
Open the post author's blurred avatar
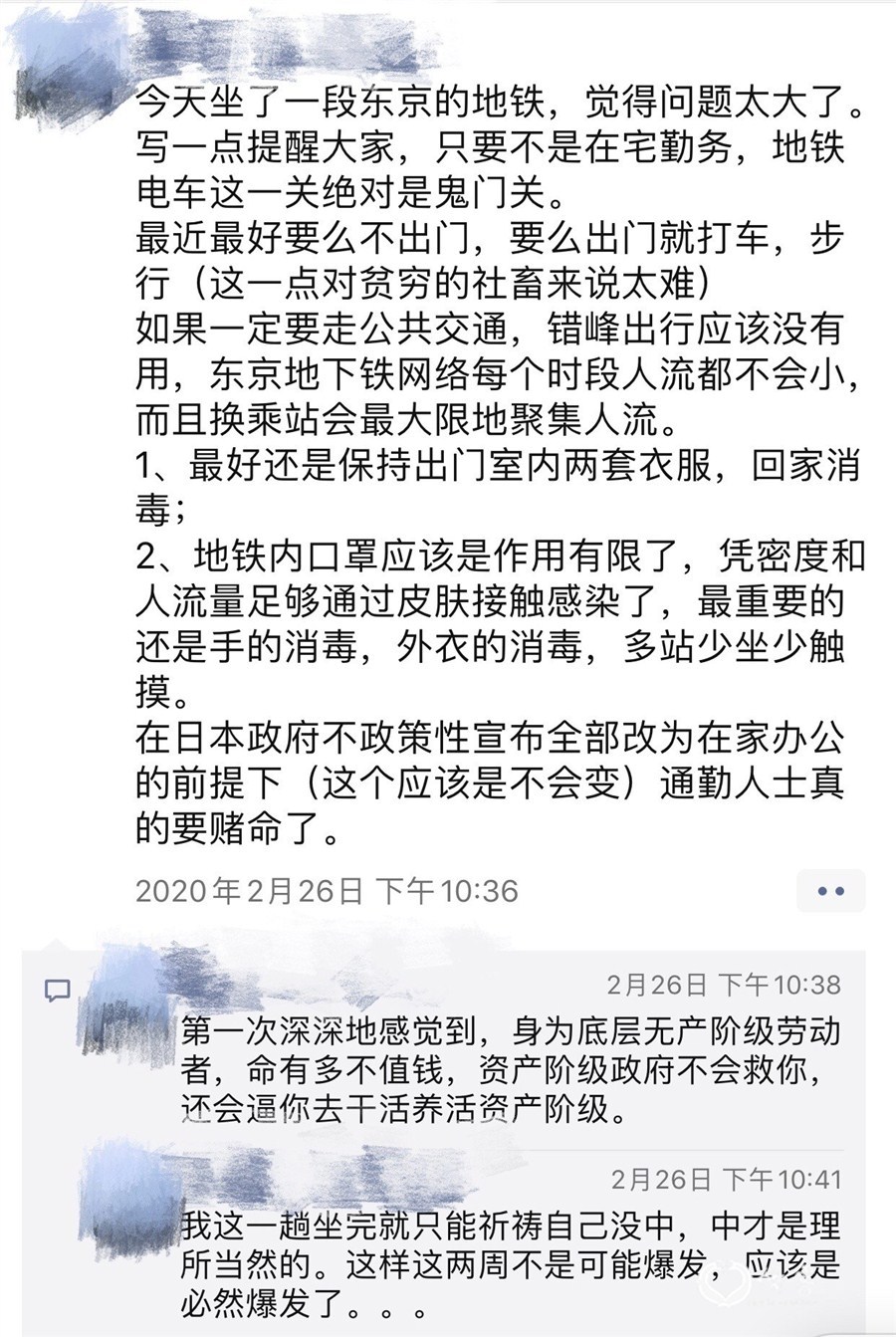(58, 60)
